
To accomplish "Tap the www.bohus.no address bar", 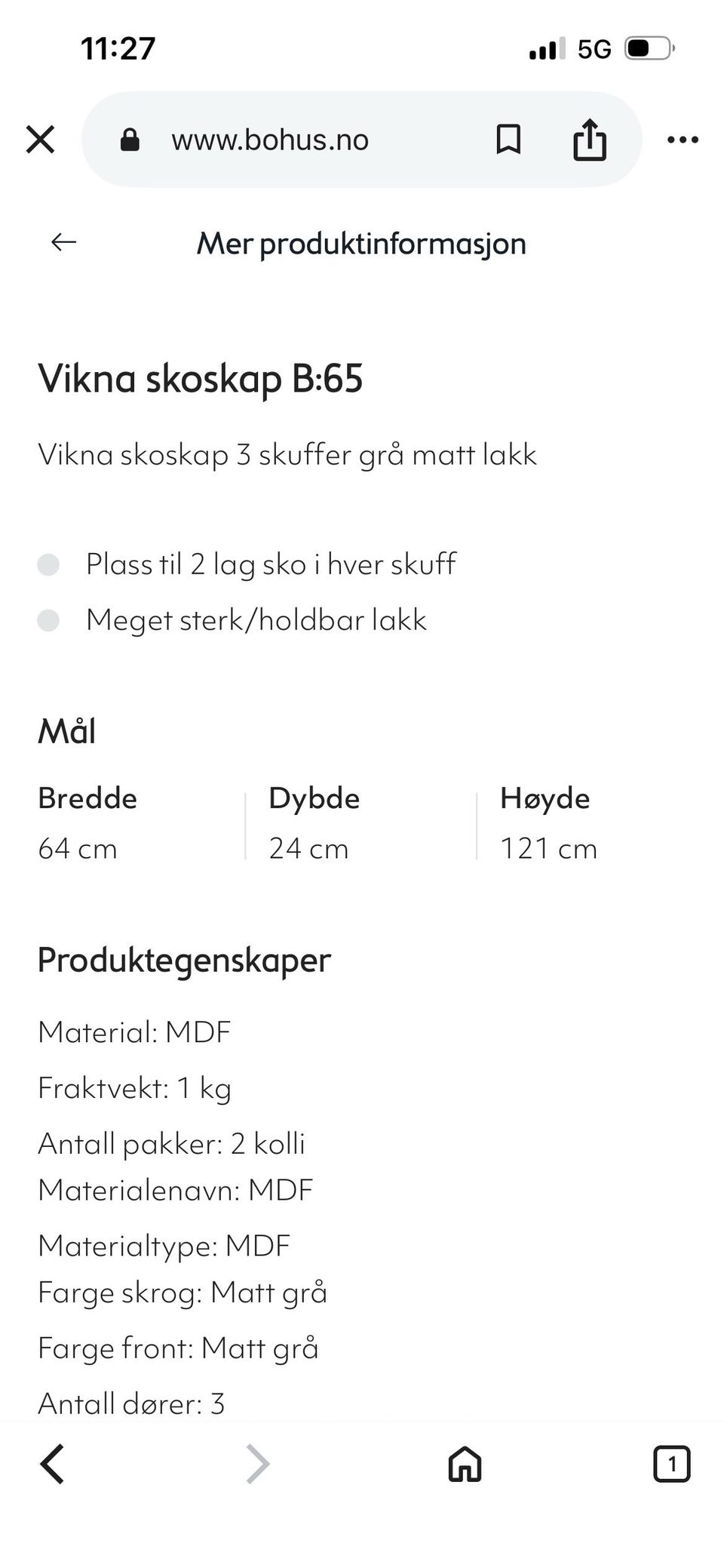I will [x=269, y=140].
